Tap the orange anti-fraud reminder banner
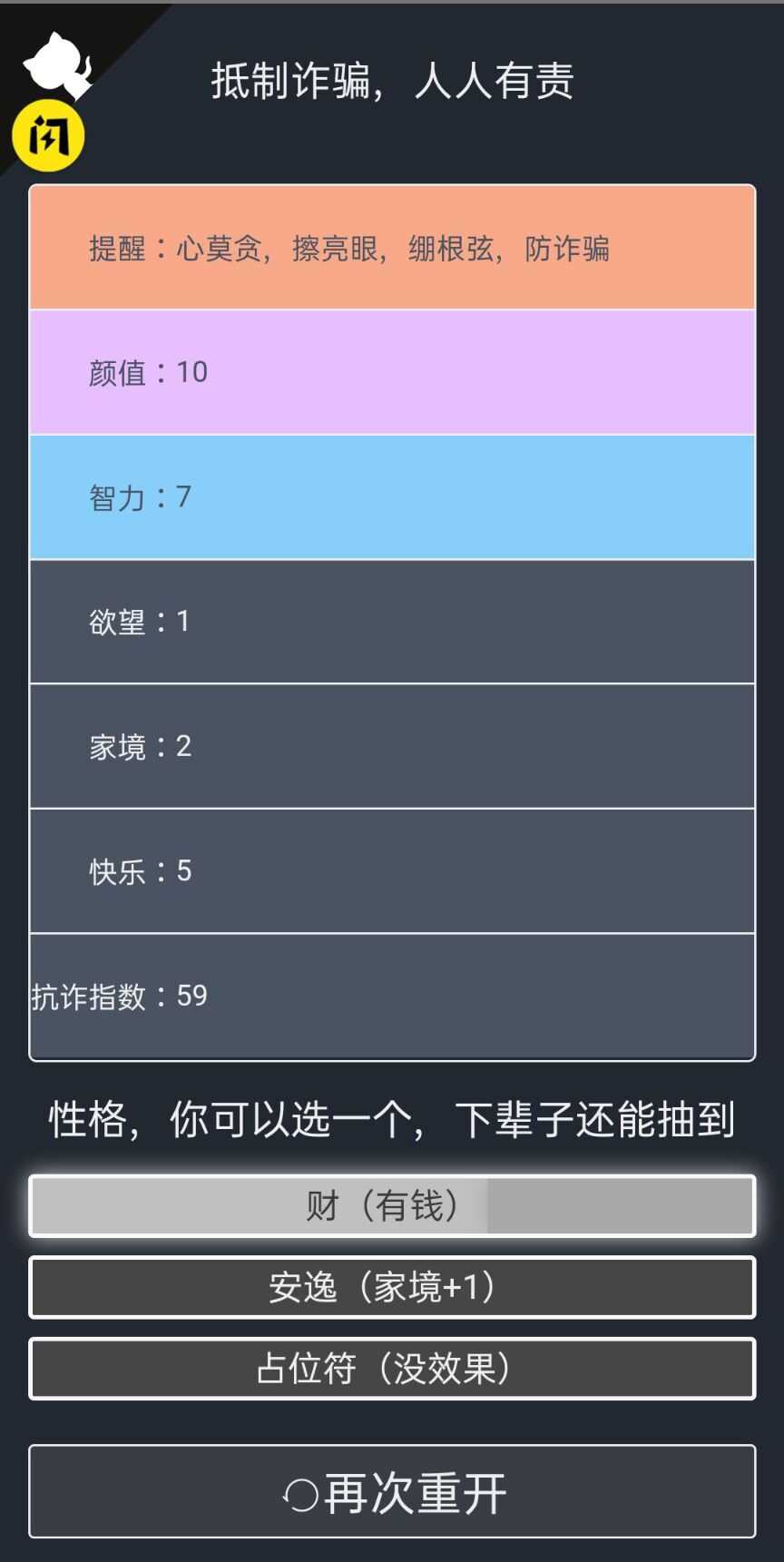Image resolution: width=784 pixels, height=1562 pixels. click(x=392, y=247)
